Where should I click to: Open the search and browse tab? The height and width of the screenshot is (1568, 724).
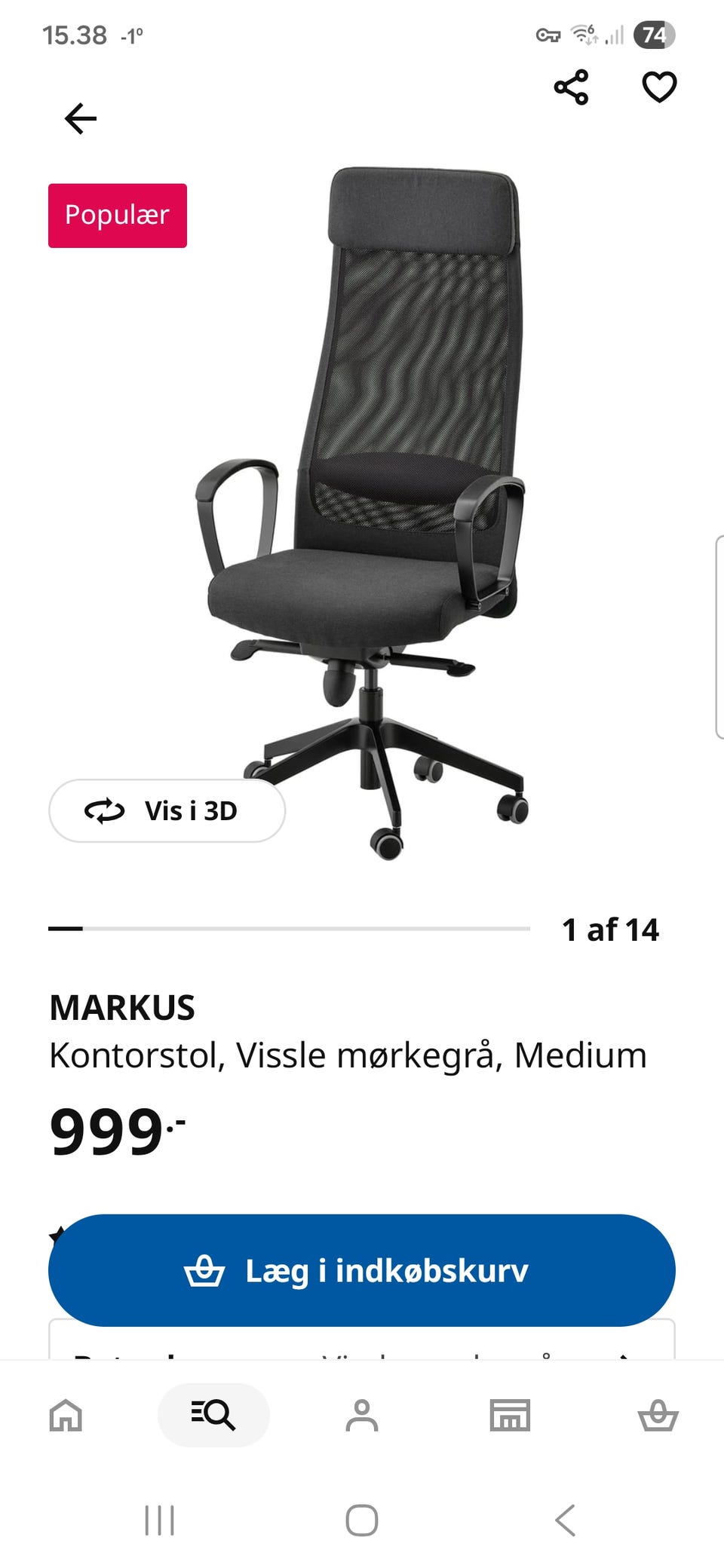[213, 1415]
